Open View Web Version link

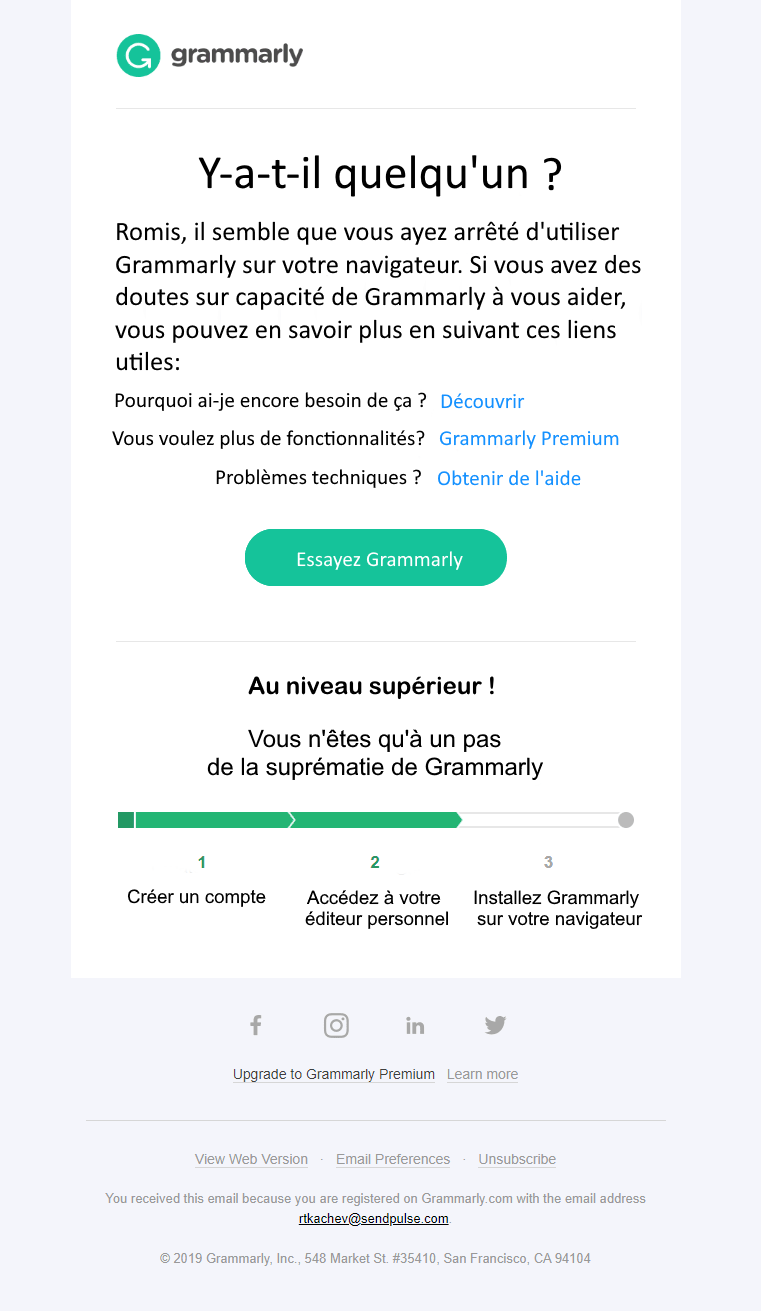point(251,1159)
